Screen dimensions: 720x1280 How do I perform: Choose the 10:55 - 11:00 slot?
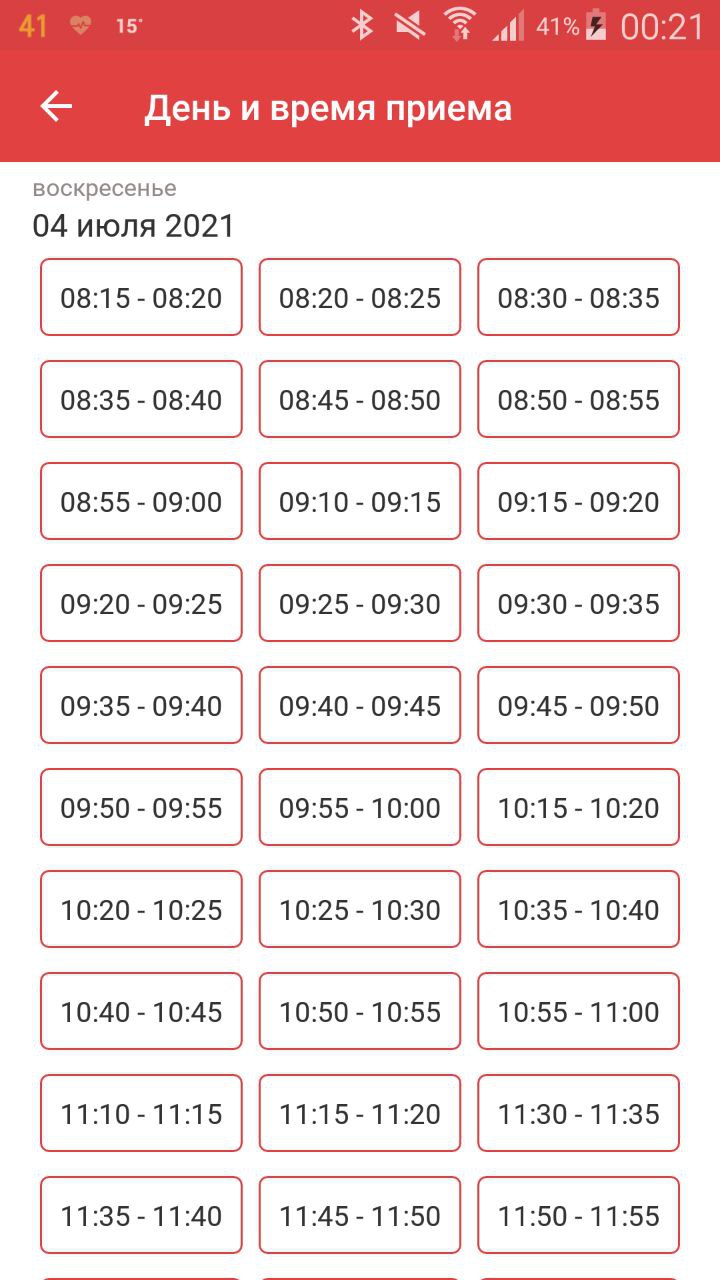pyautogui.click(x=578, y=1011)
